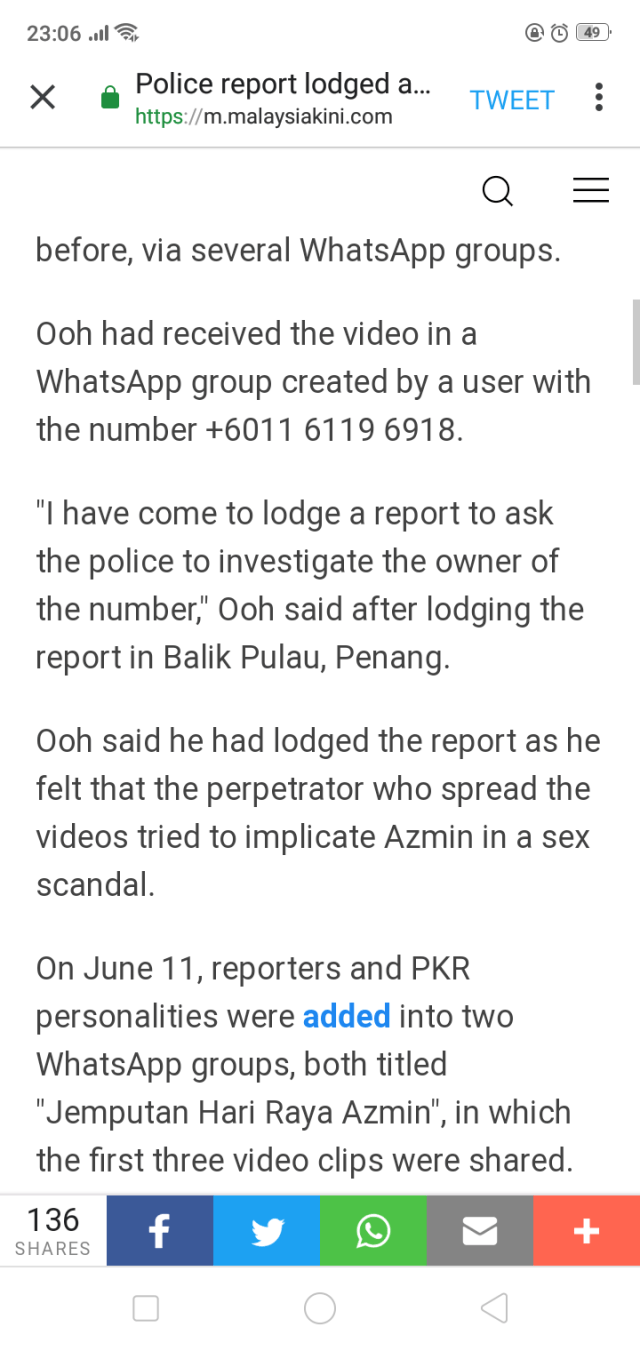Open the hamburger navigation menu
The image size is (640, 1351).
(590, 190)
